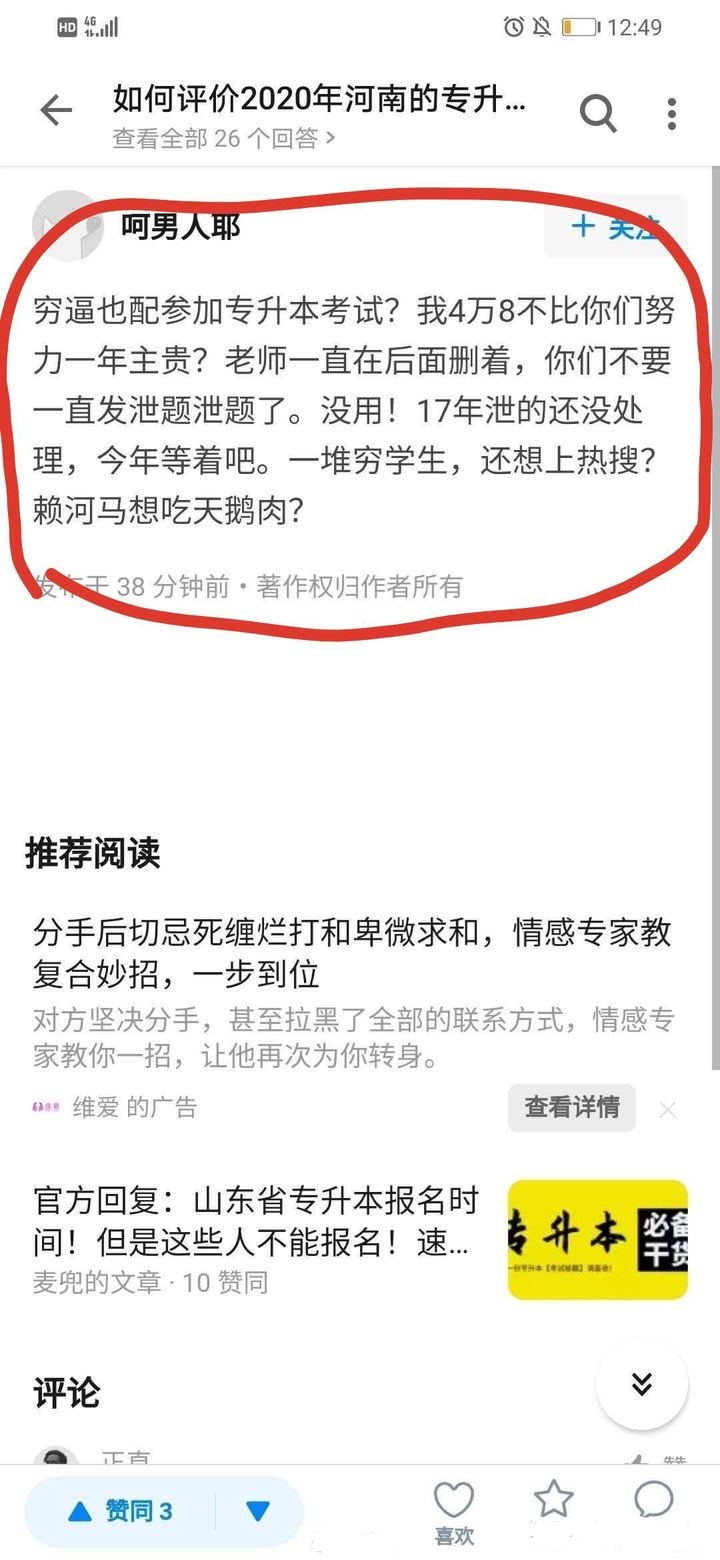
Task: Open the search magnifier icon
Action: pos(598,113)
